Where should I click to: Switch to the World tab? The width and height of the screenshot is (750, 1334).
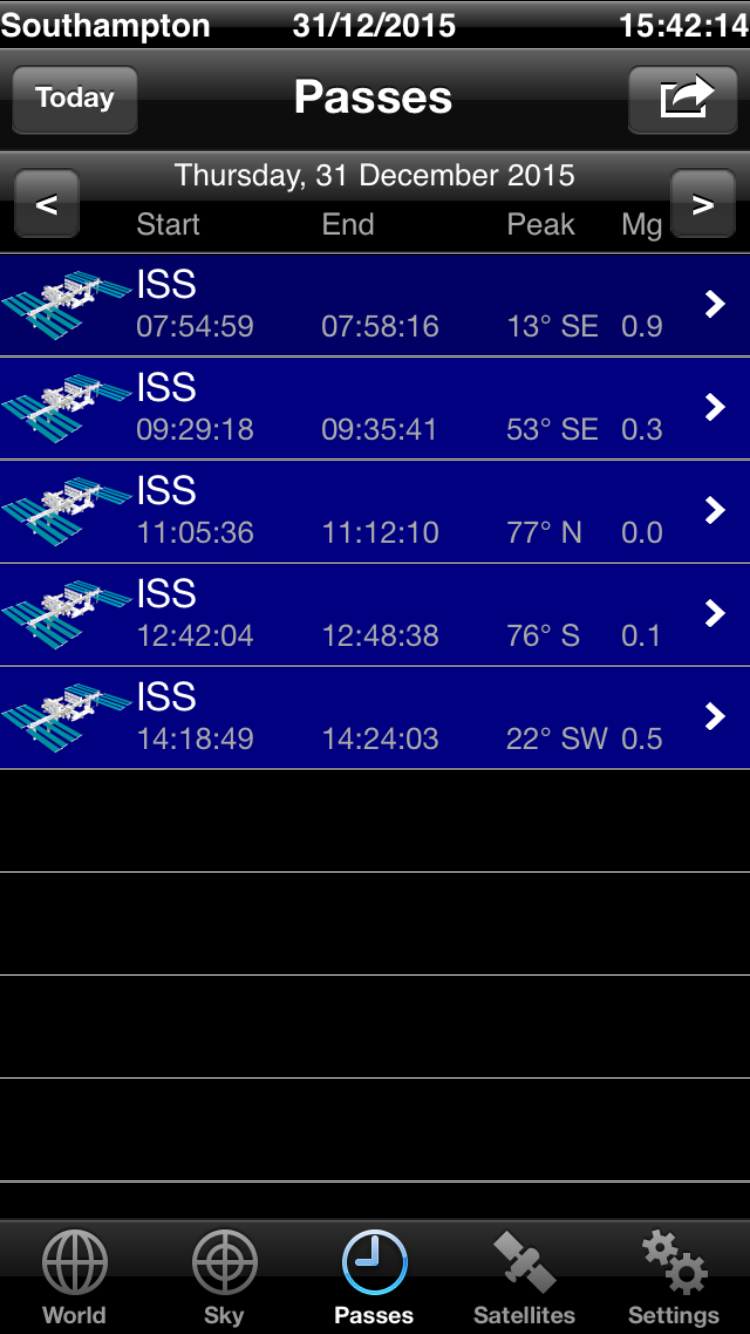[75, 1277]
